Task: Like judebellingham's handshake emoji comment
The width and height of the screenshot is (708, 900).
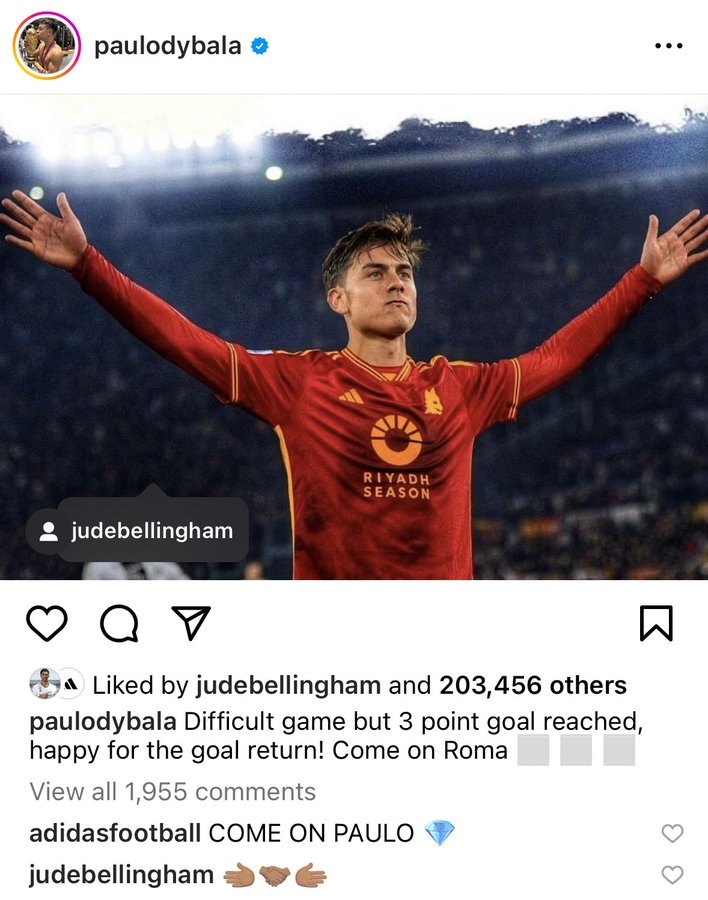Action: tap(673, 875)
